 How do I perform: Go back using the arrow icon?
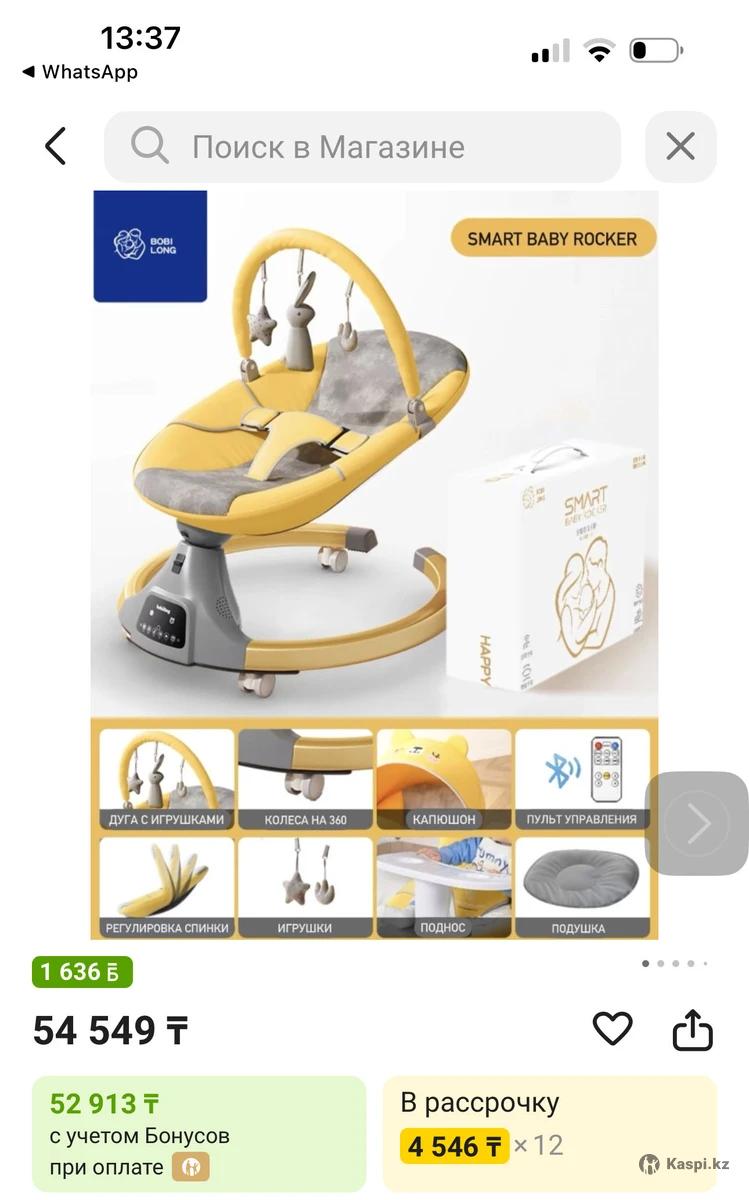(x=56, y=146)
